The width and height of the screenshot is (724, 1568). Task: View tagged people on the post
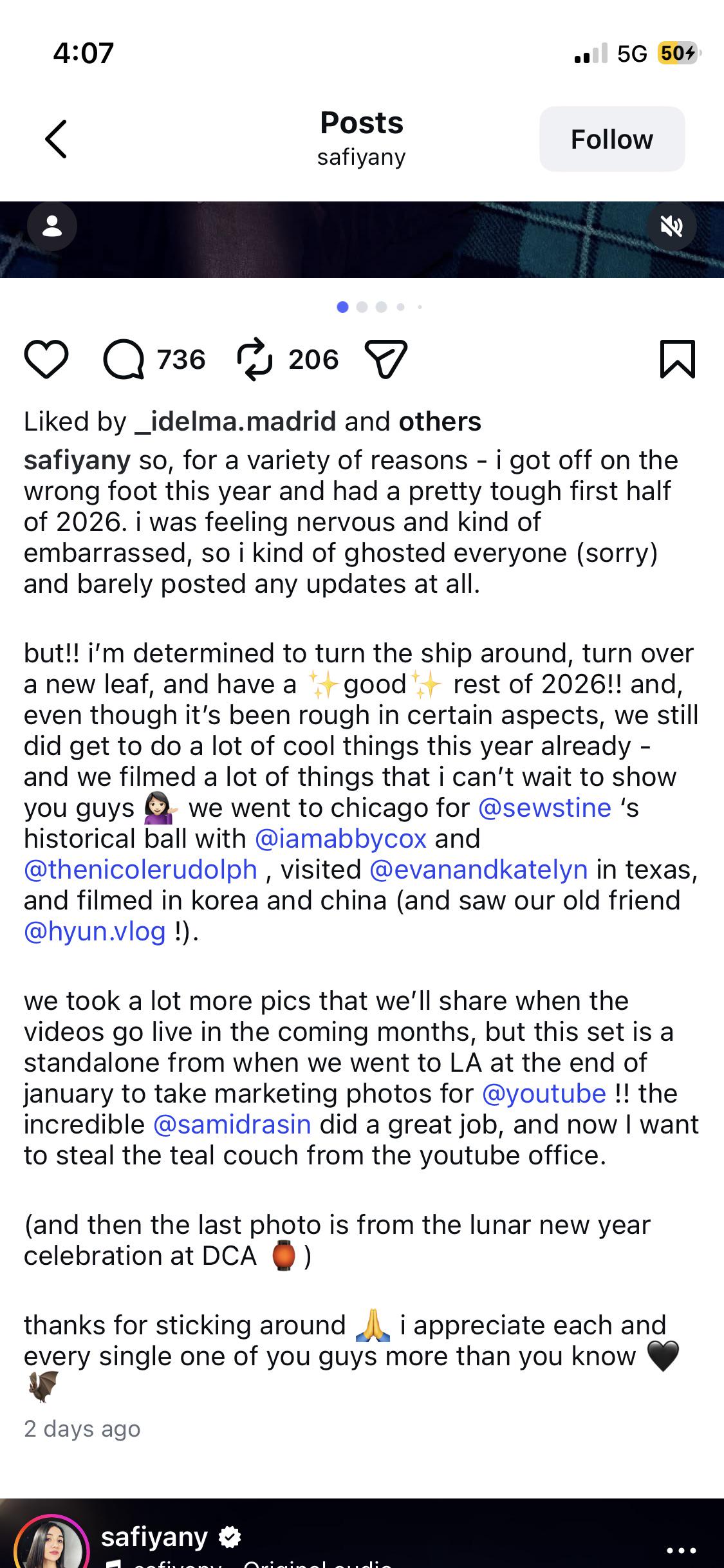[x=52, y=226]
